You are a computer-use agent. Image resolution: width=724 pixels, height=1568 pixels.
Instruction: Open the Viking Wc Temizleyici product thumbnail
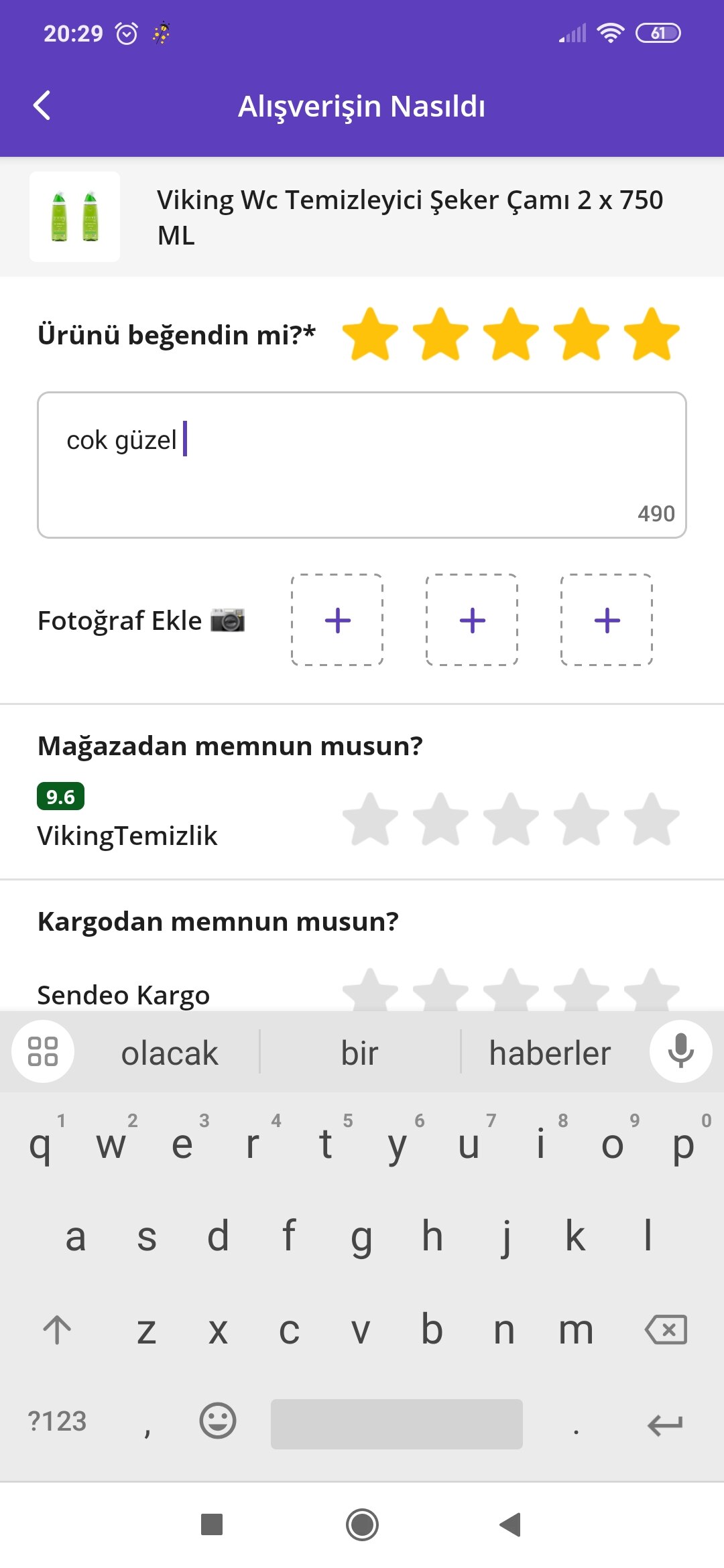tap(74, 216)
